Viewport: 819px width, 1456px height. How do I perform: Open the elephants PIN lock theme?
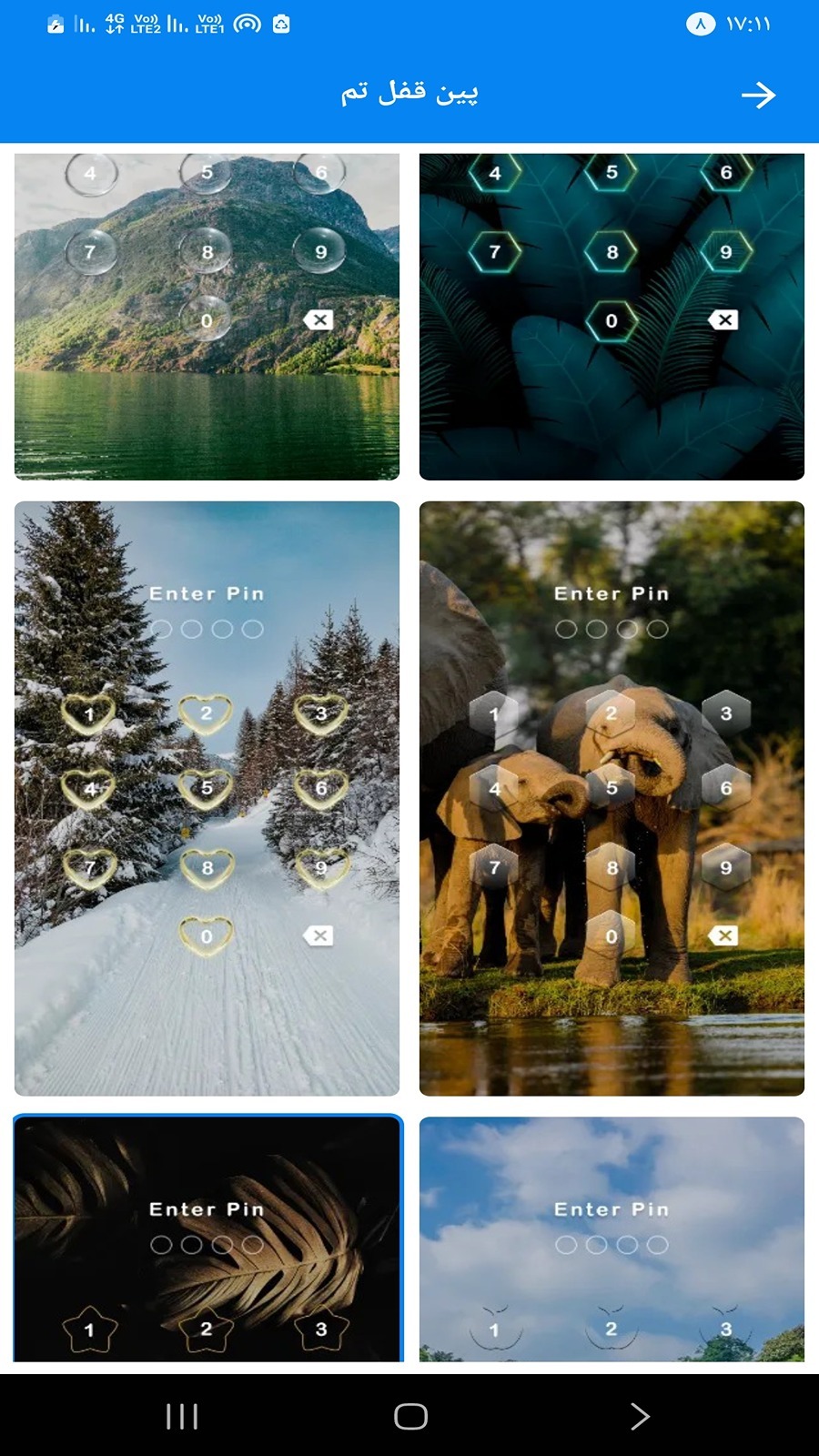pos(612,798)
